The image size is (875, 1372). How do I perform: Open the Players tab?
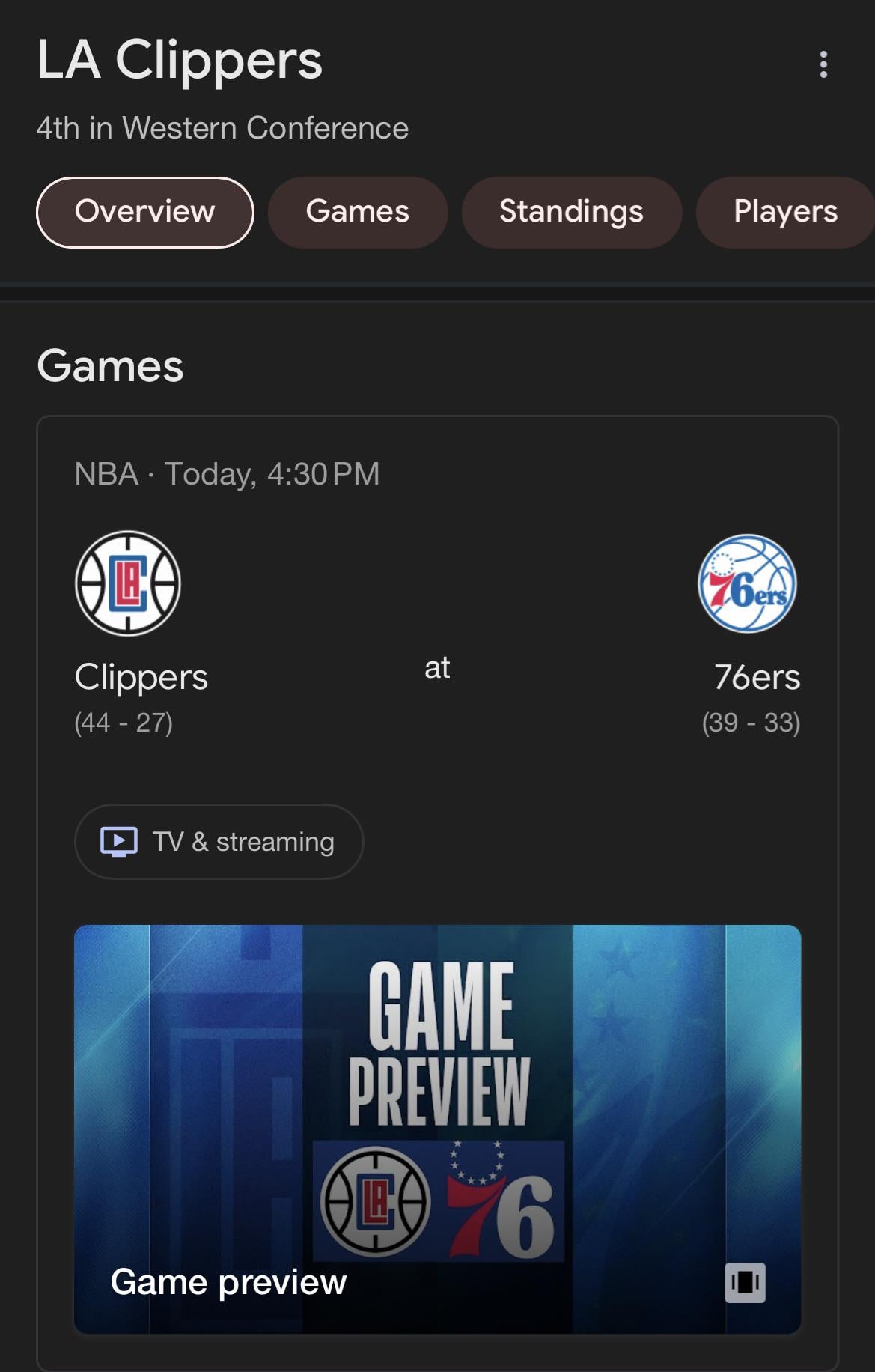coord(784,212)
